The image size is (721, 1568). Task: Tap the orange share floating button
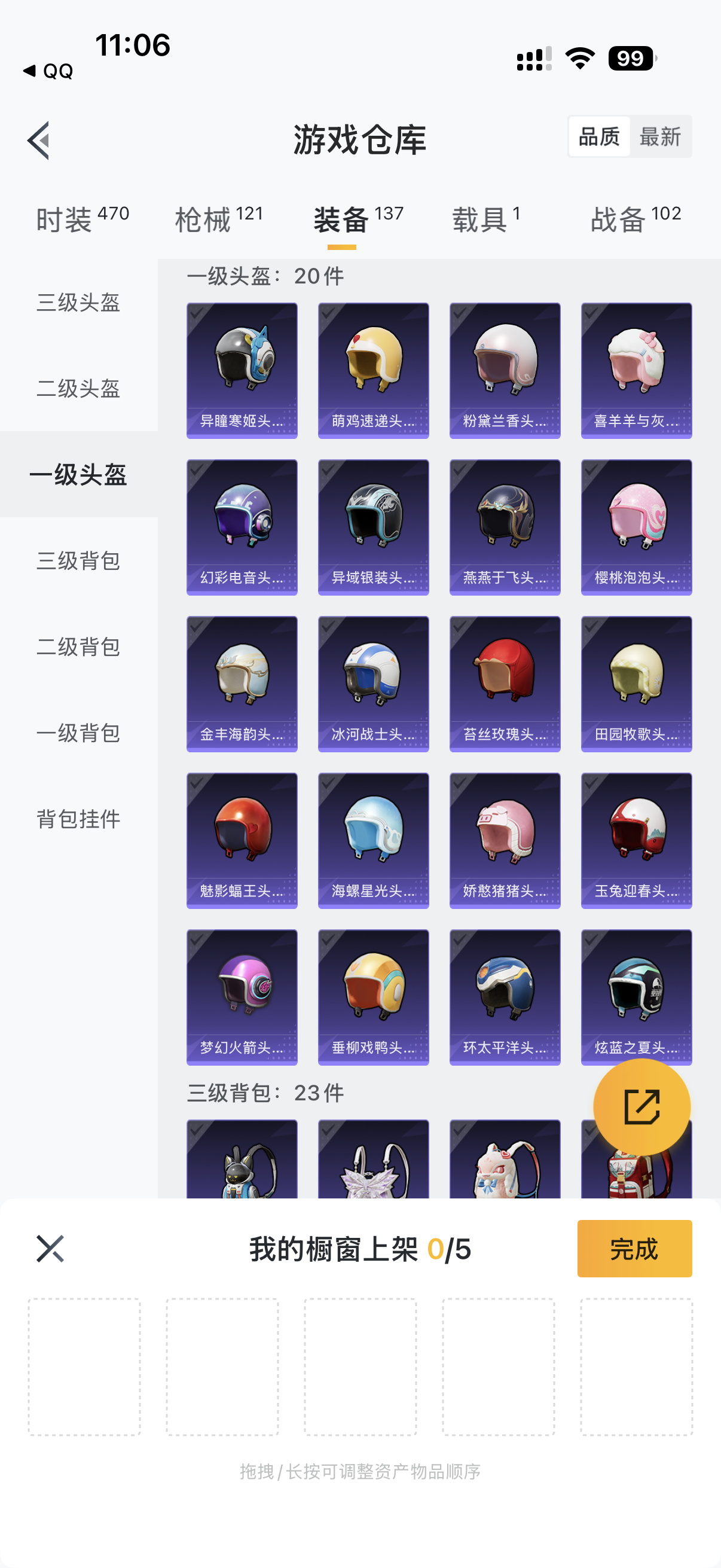click(641, 1106)
